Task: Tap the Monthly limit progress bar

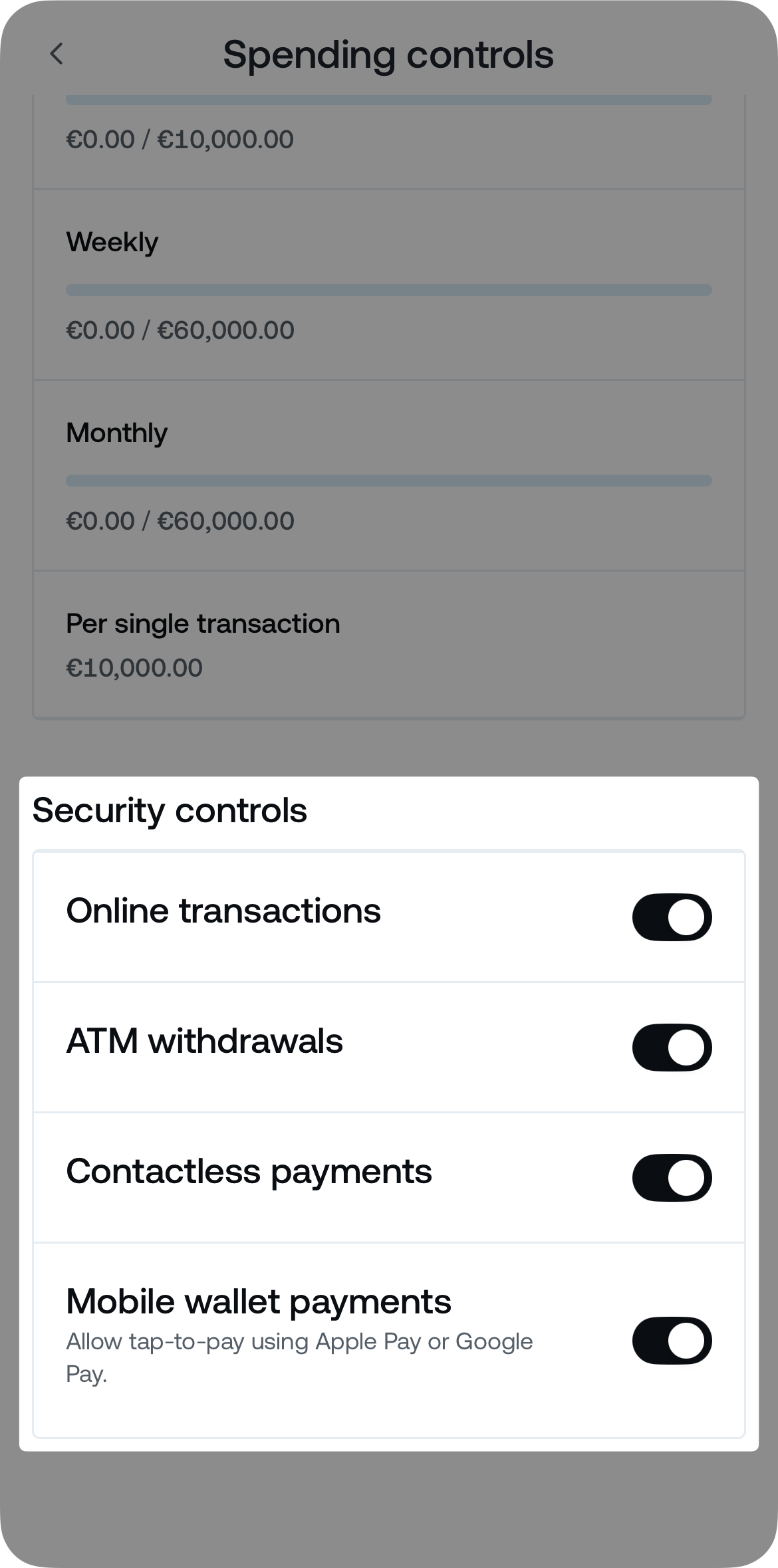Action: click(389, 481)
